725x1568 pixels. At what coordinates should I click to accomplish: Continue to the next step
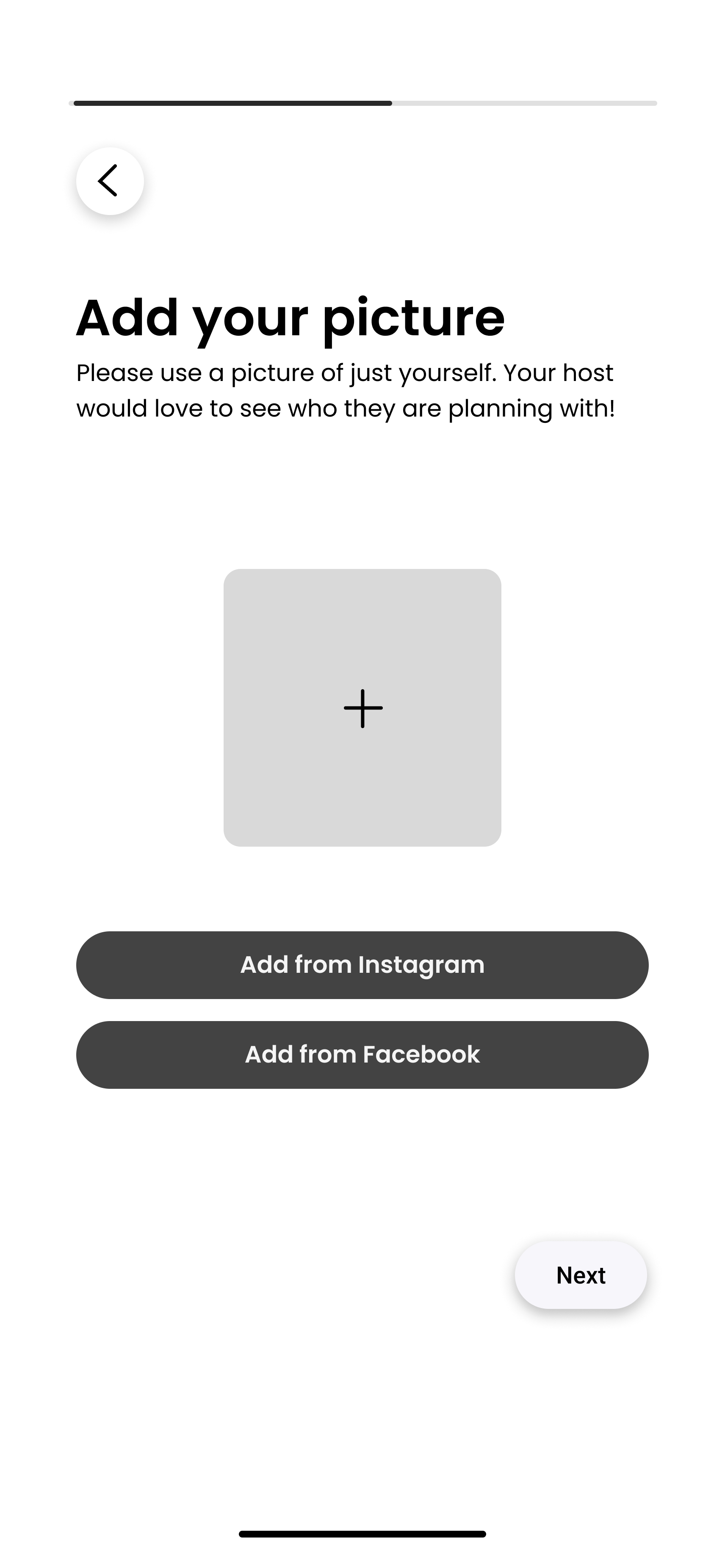pyautogui.click(x=580, y=1275)
